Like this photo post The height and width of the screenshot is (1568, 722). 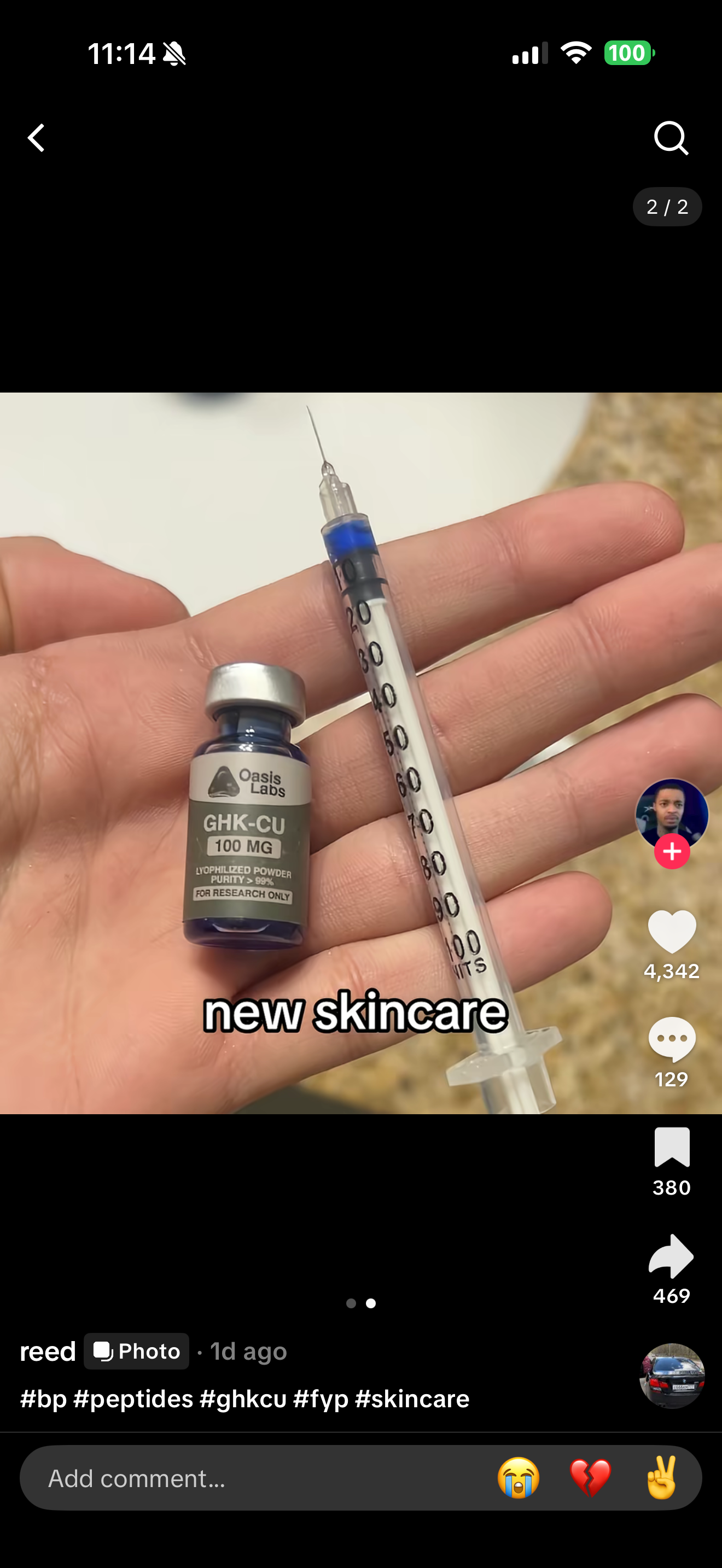(x=672, y=931)
